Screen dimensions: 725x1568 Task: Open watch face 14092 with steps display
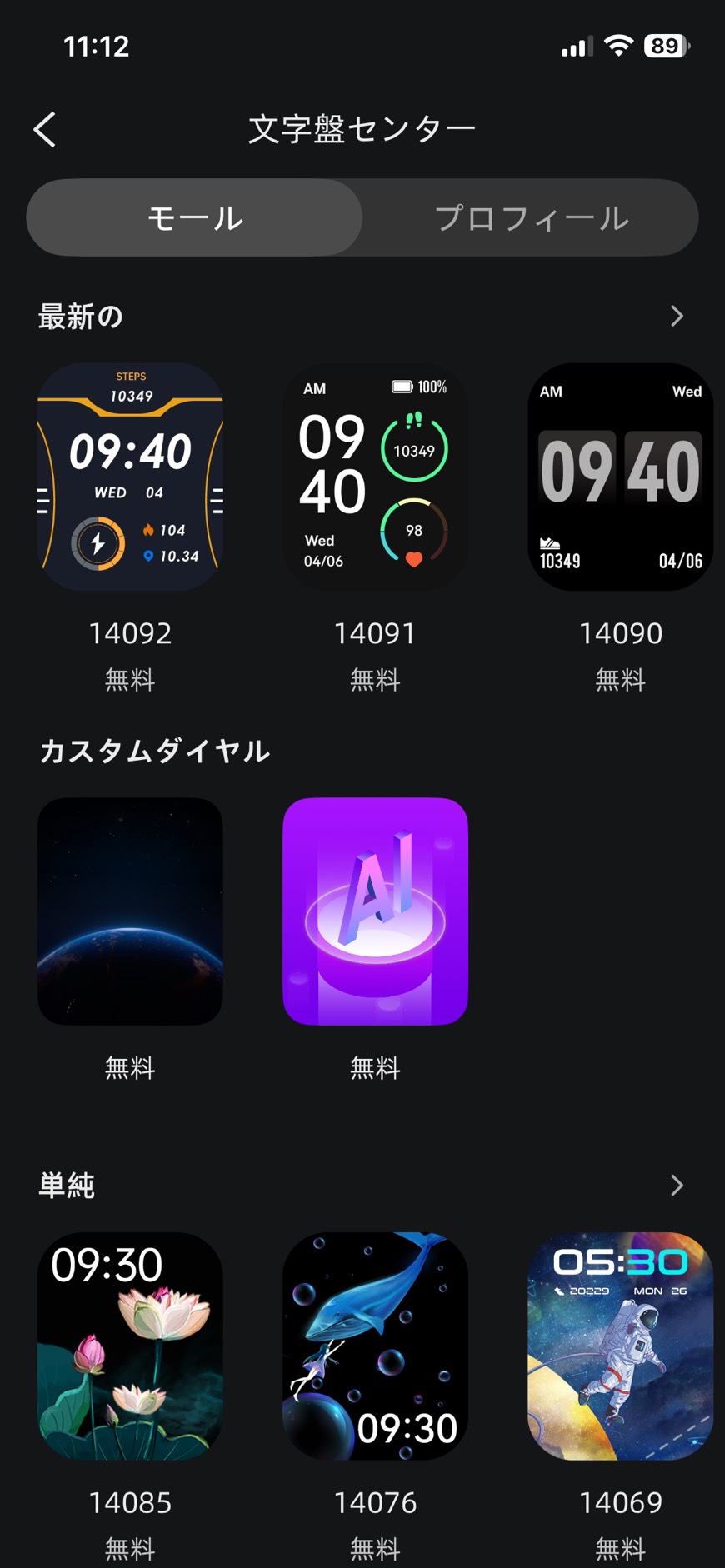[x=130, y=477]
